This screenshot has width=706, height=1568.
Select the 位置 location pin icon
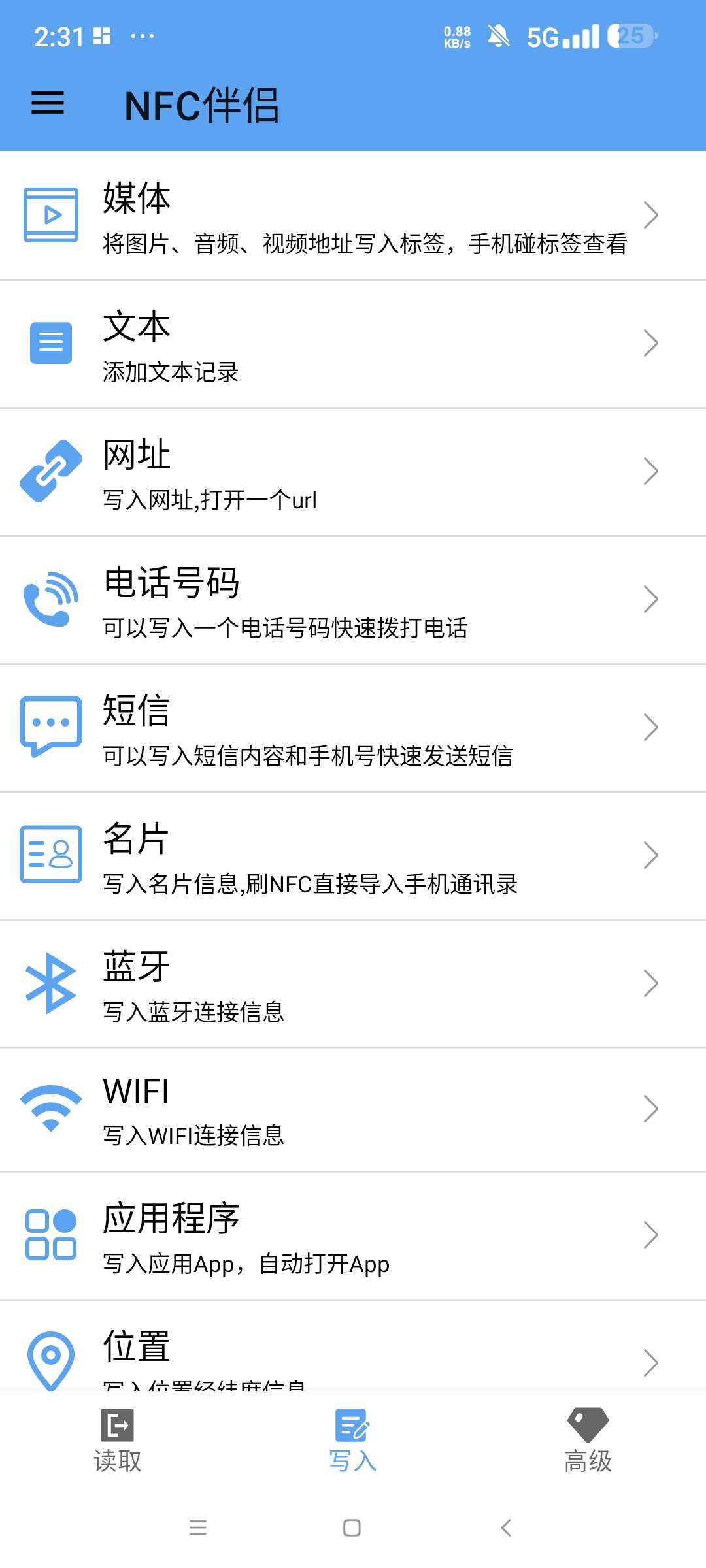tap(50, 1360)
